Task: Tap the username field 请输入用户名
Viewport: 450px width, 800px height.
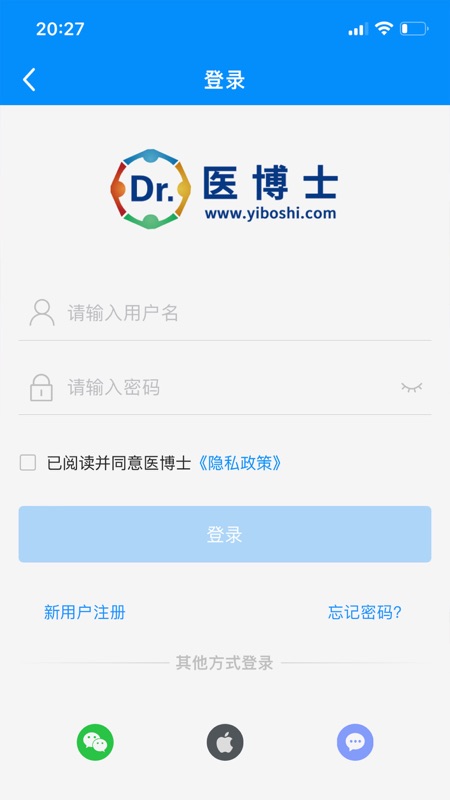Action: 224,313
